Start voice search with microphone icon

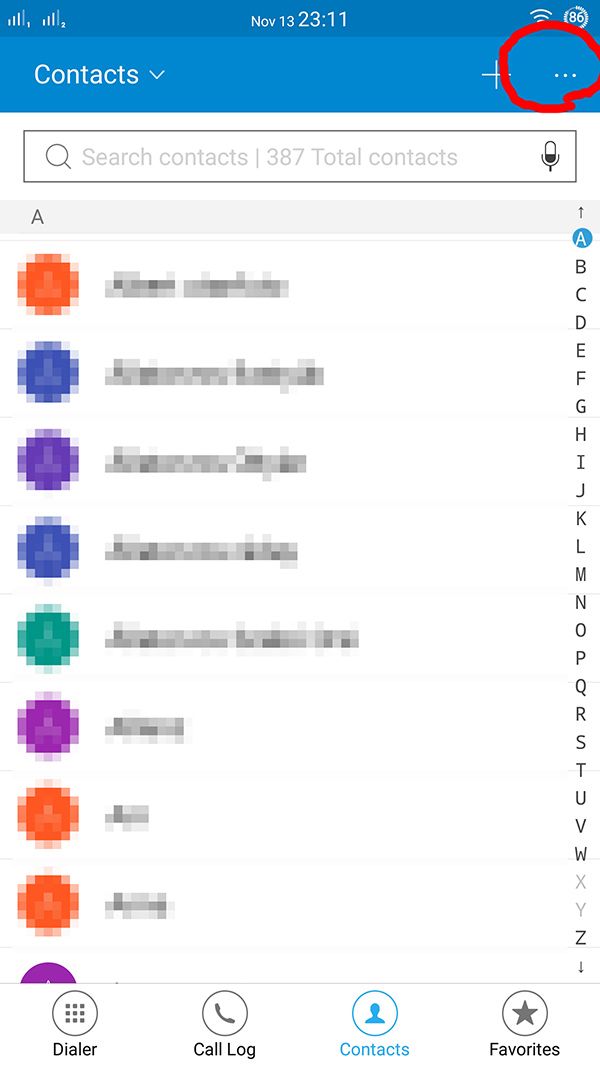pos(550,157)
